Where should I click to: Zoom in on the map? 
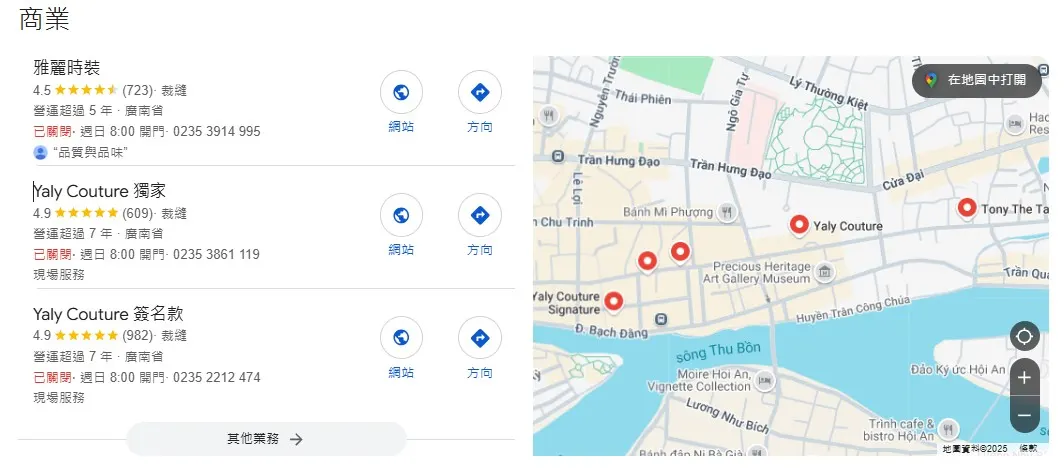pyautogui.click(x=1024, y=378)
